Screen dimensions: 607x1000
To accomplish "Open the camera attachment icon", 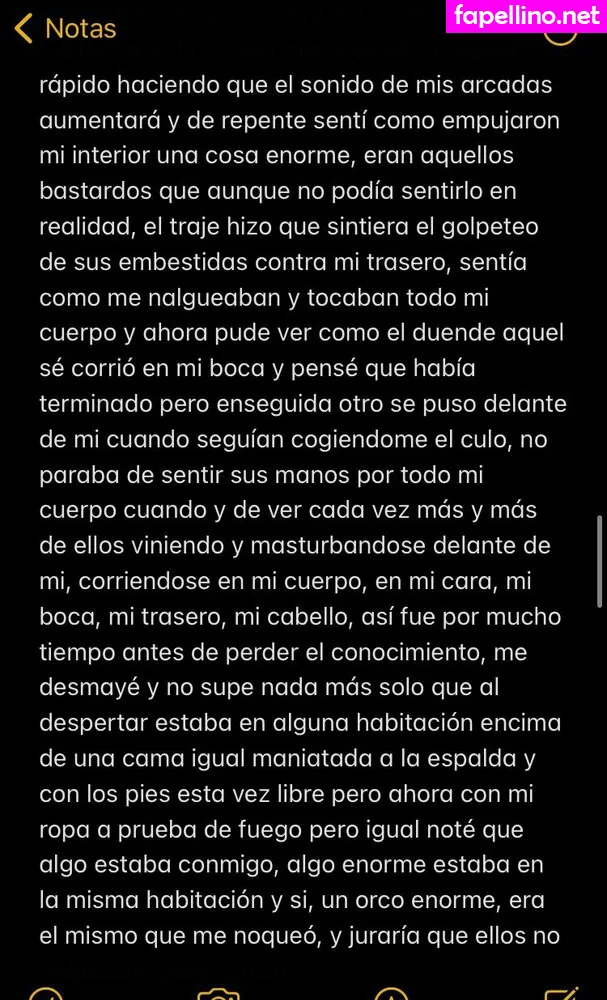I will (218, 993).
